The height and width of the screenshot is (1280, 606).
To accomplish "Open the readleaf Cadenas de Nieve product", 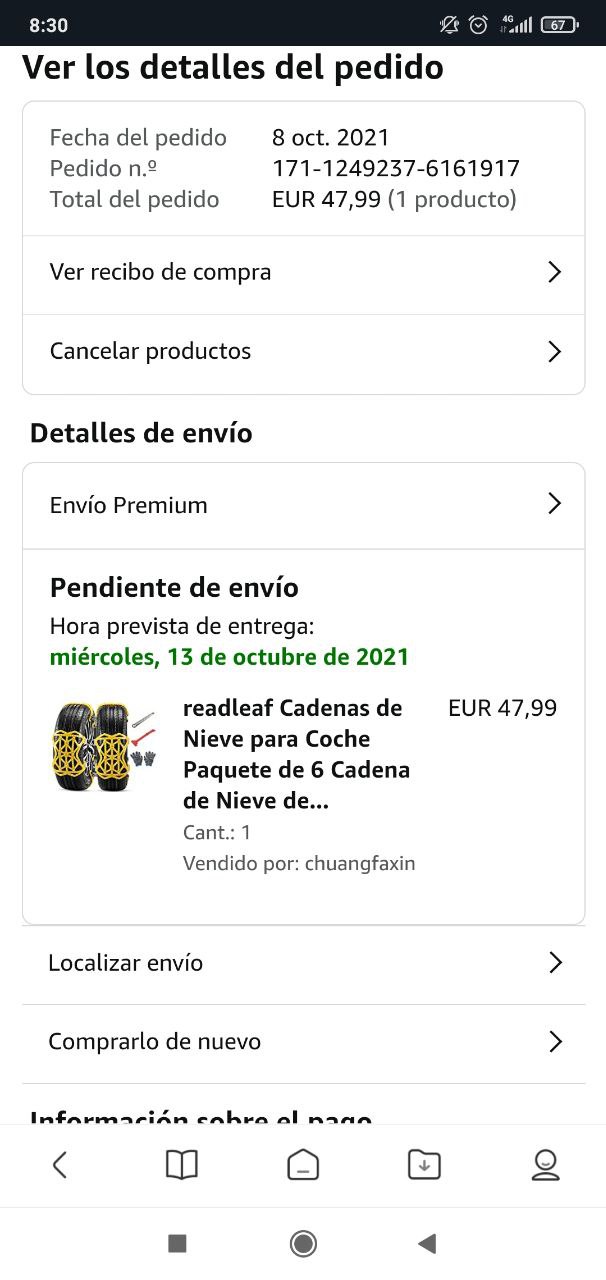I will click(x=296, y=754).
